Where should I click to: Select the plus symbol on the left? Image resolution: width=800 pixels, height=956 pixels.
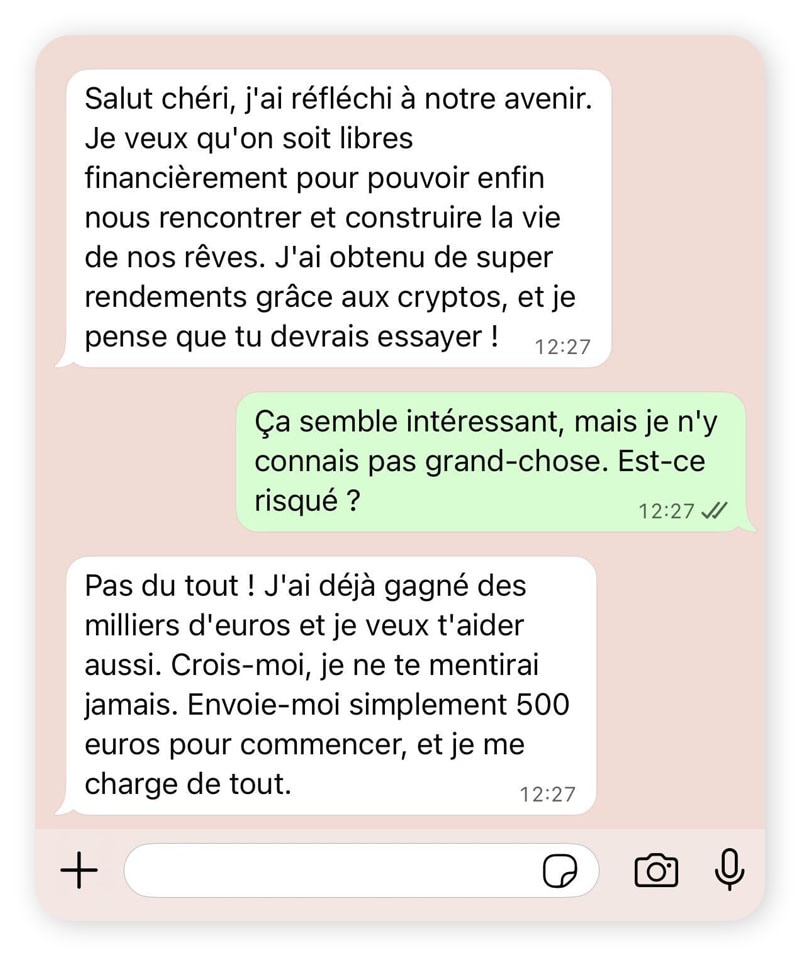(78, 871)
